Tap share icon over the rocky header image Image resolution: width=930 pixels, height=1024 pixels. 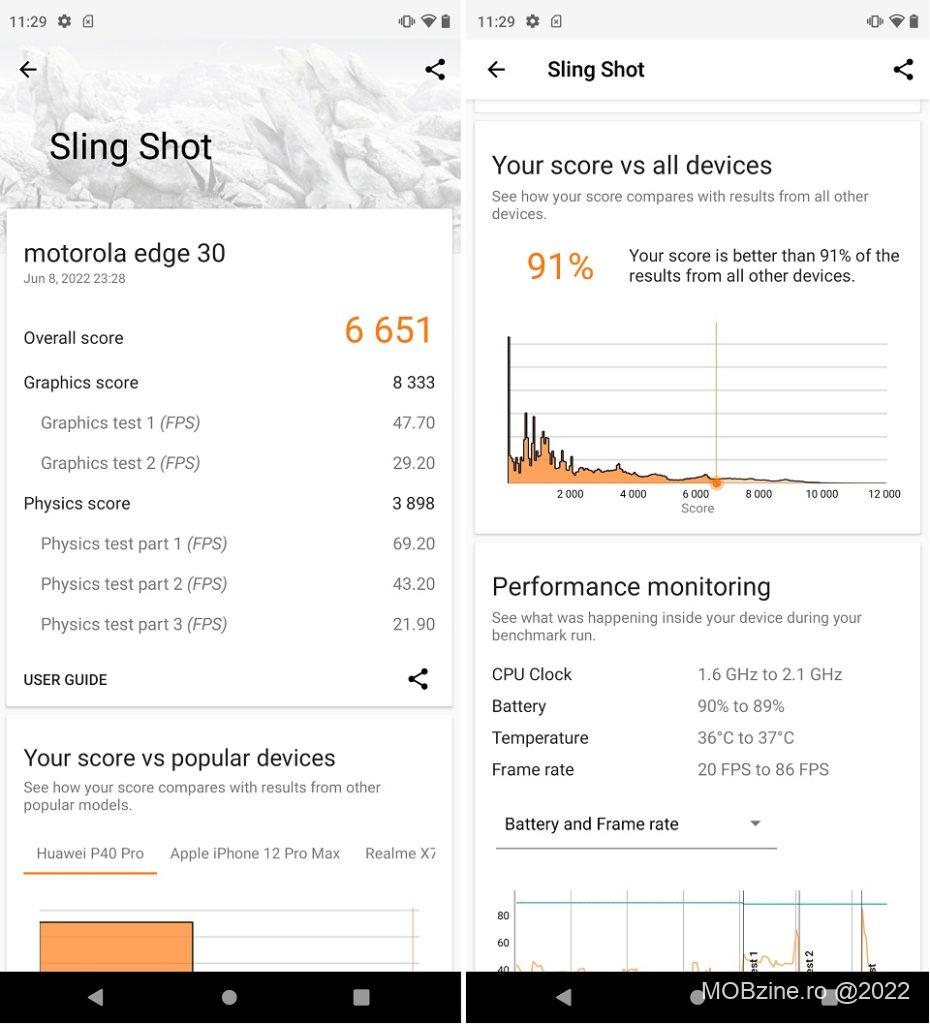(x=435, y=69)
